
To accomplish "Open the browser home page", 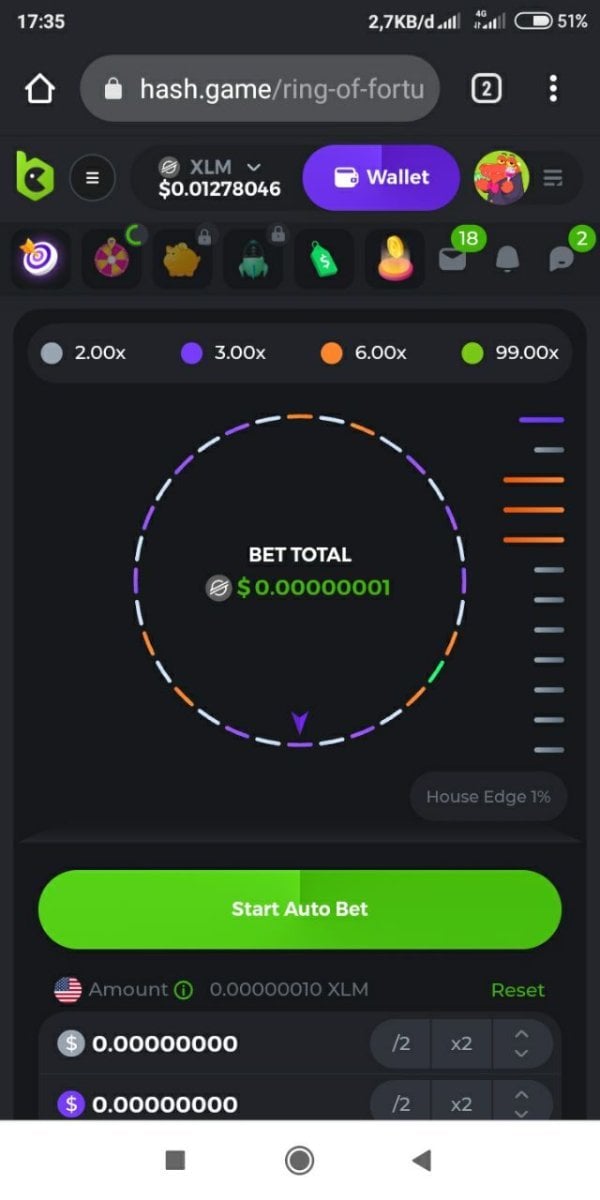I will (x=39, y=89).
